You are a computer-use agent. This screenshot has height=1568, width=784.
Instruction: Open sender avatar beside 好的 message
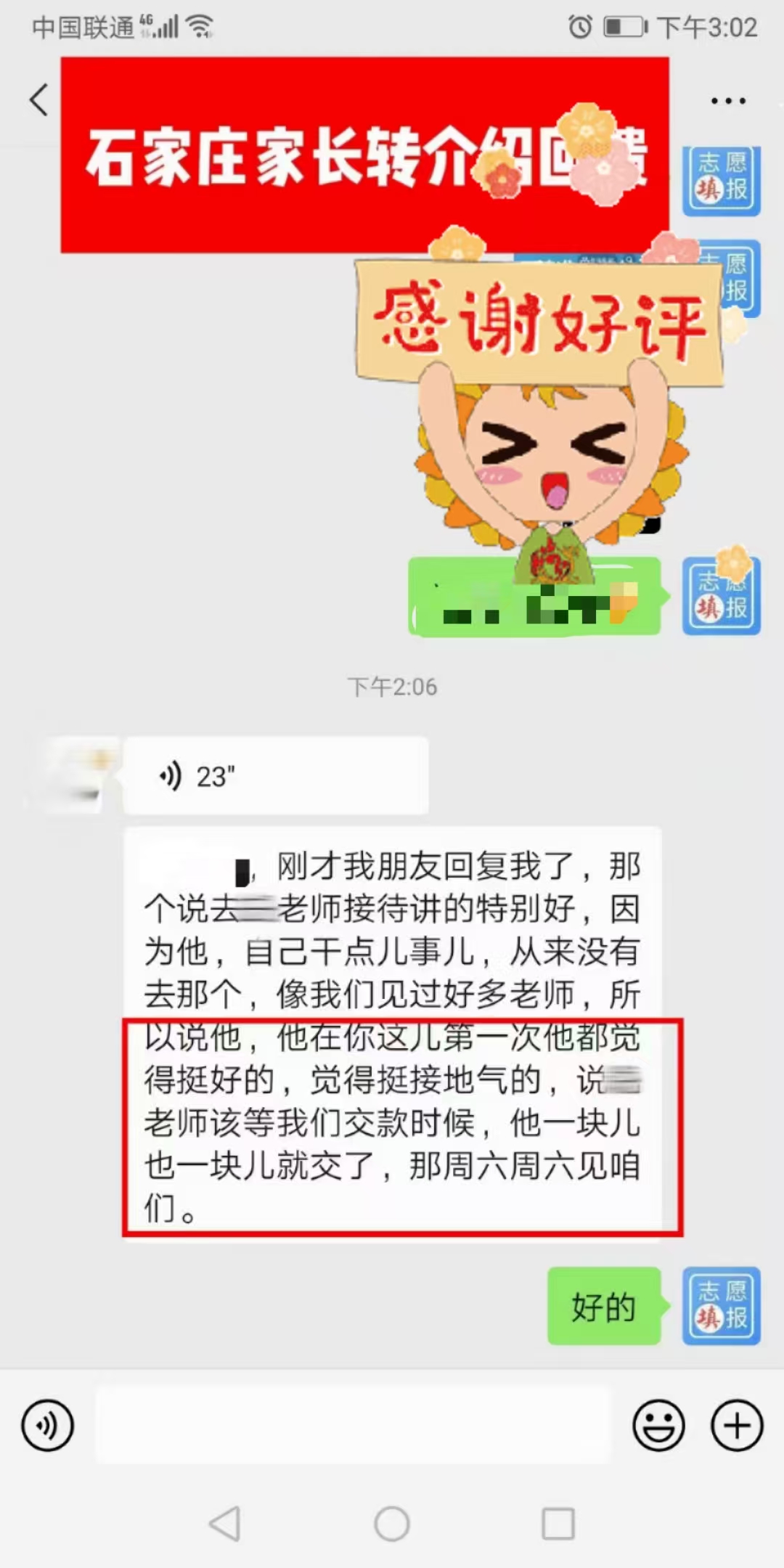coord(721,1306)
